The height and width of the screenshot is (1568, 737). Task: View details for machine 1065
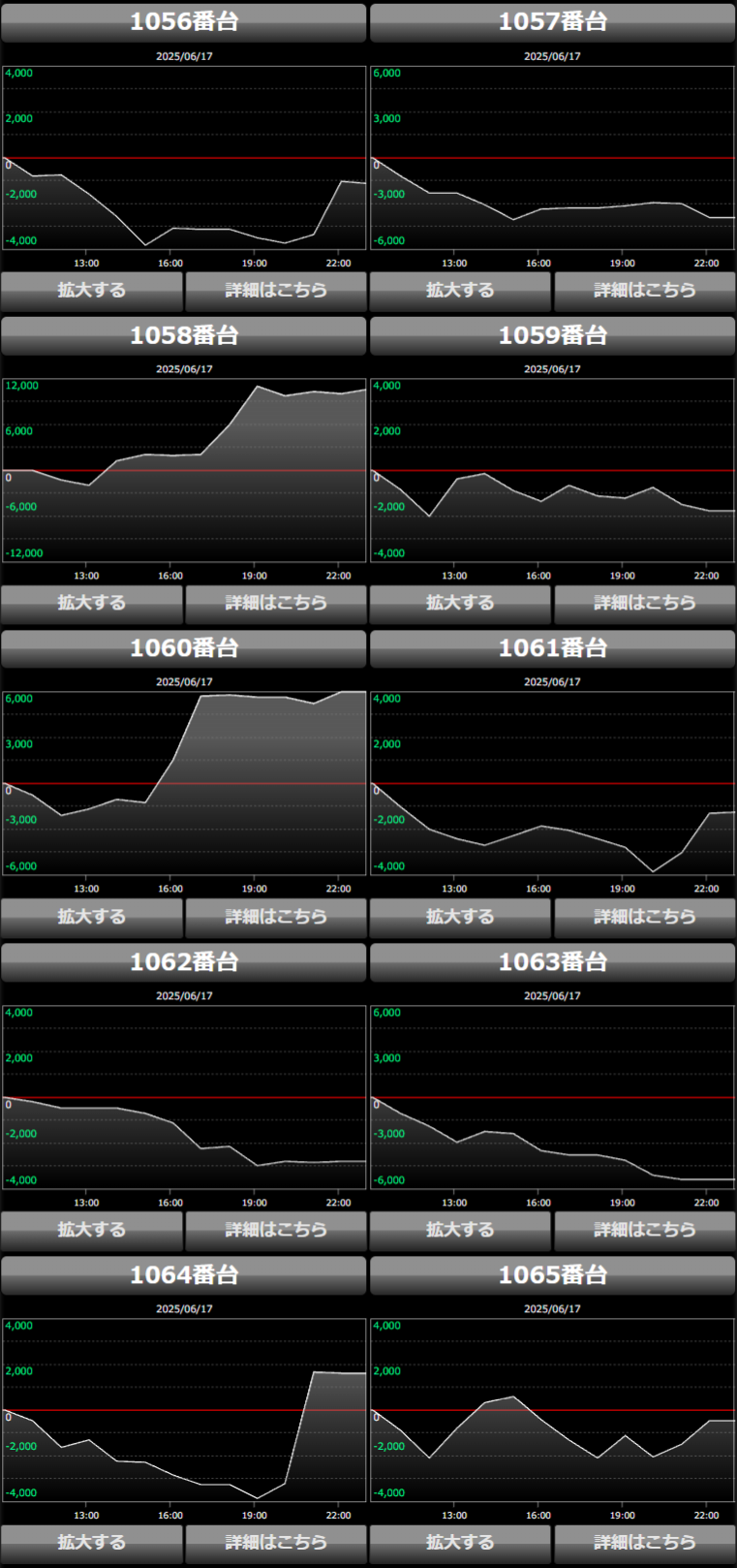[x=645, y=1543]
